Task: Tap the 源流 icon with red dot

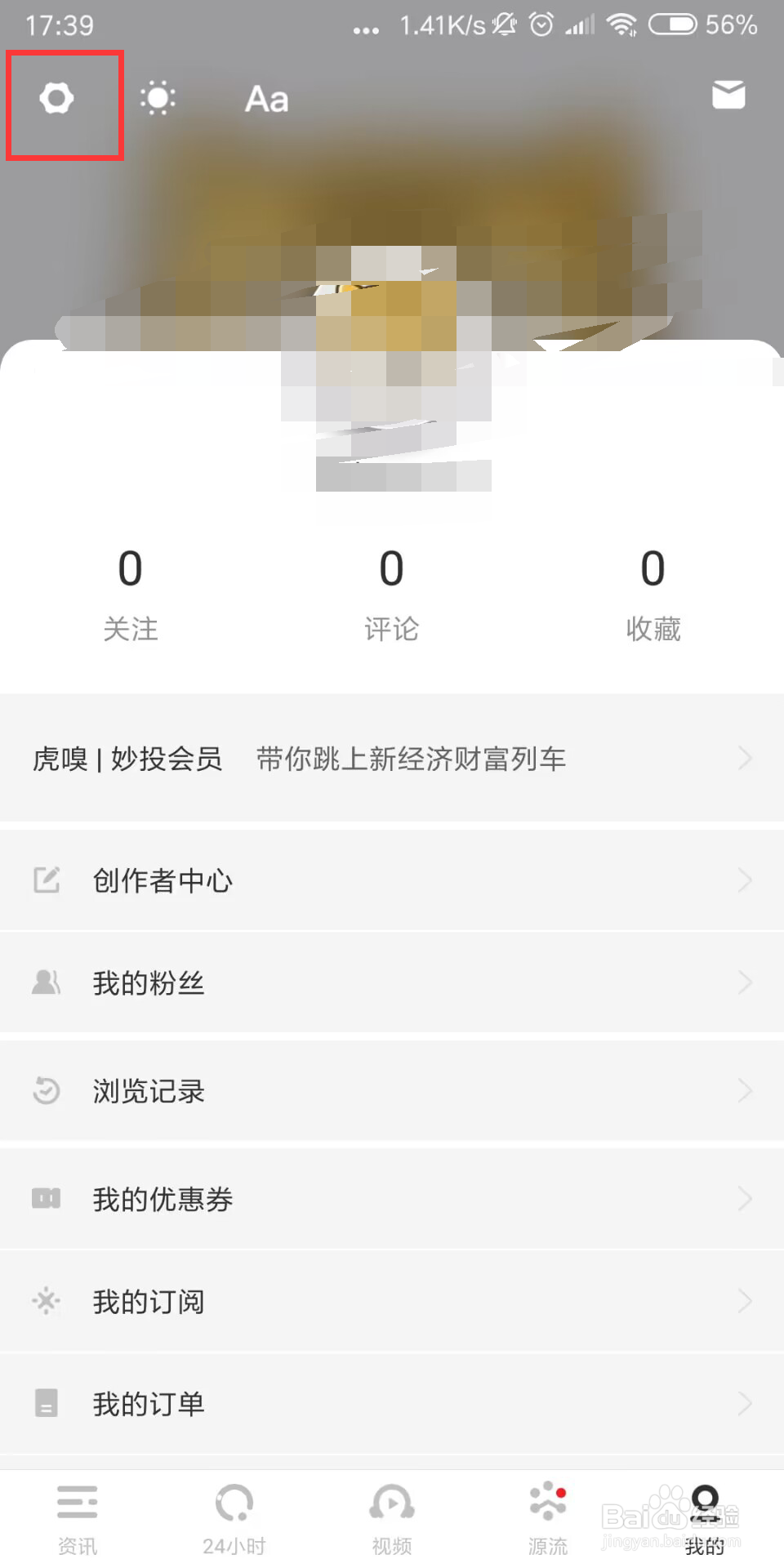Action: (x=547, y=1503)
